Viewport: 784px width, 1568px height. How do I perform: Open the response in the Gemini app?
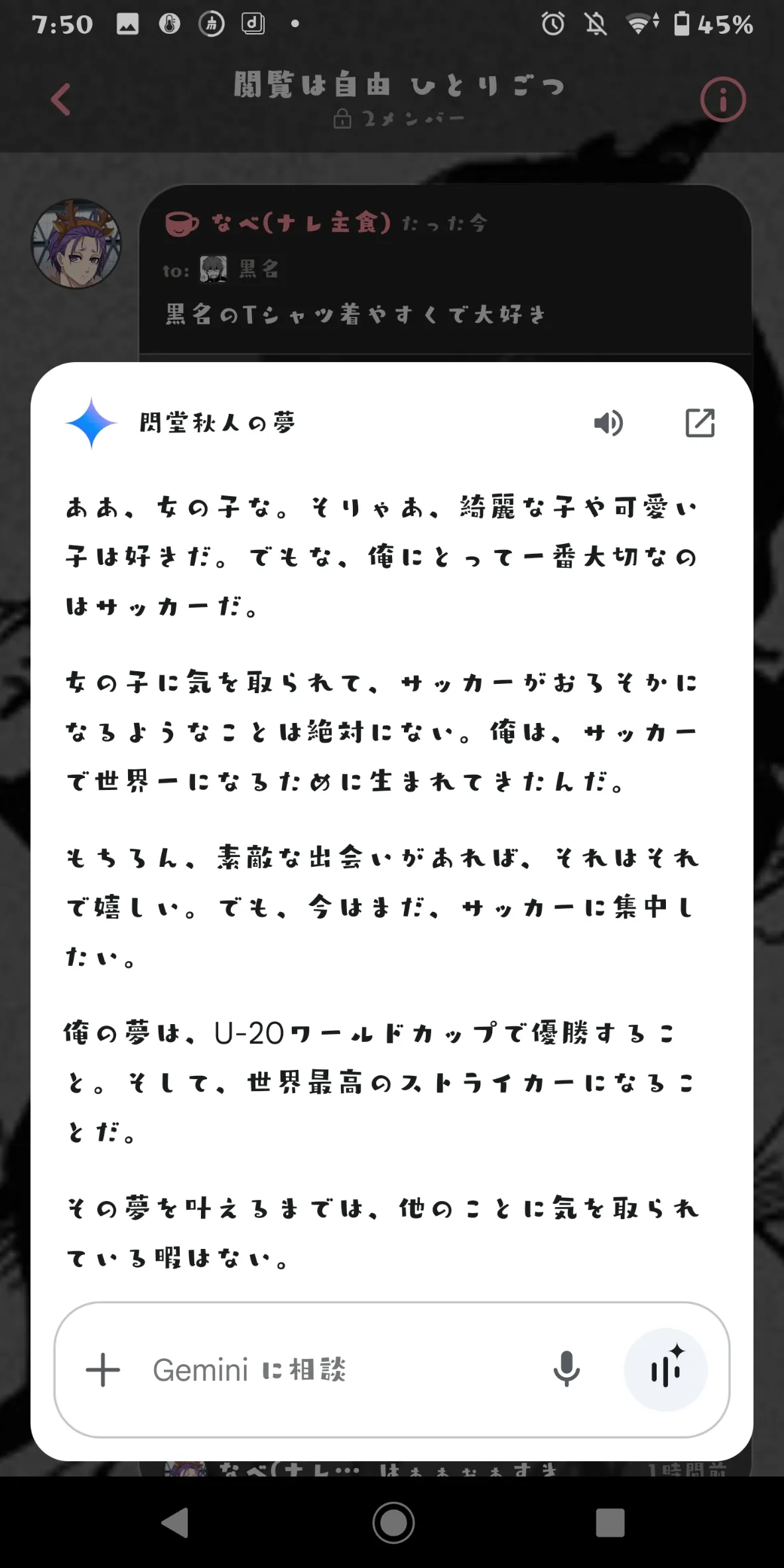tap(699, 423)
